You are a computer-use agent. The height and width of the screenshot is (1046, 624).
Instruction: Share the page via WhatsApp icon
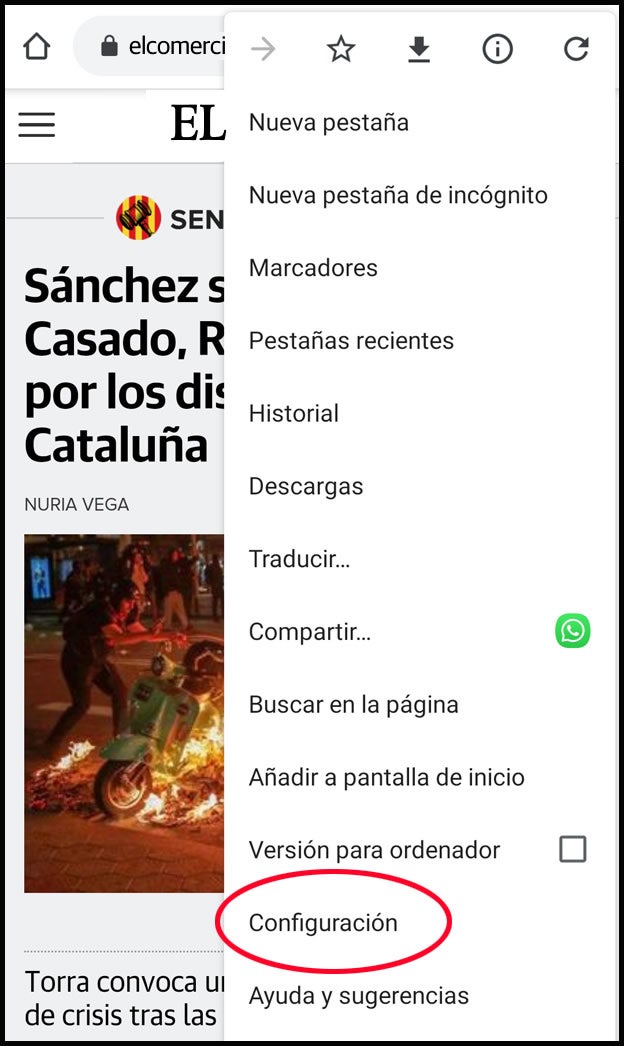coord(573,631)
